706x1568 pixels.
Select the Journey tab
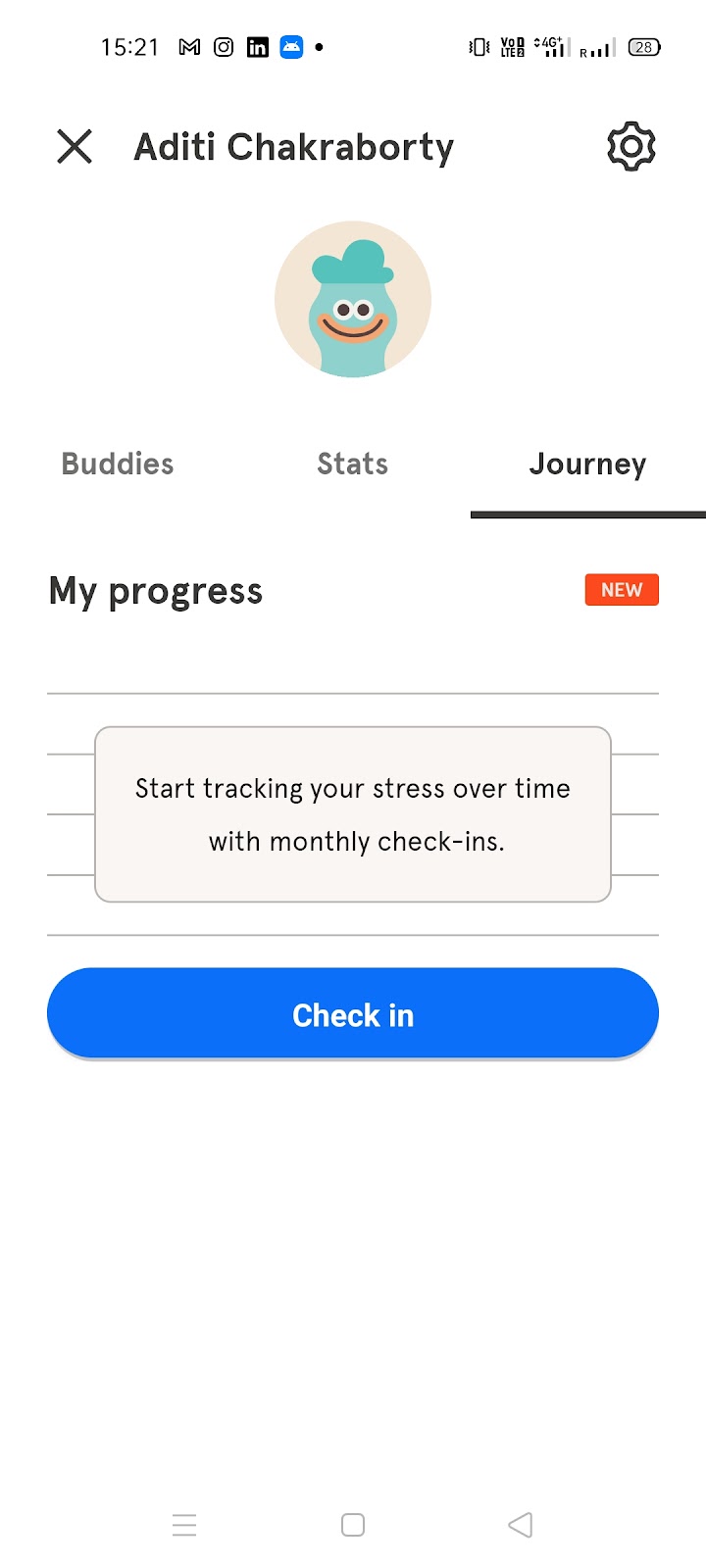588,465
